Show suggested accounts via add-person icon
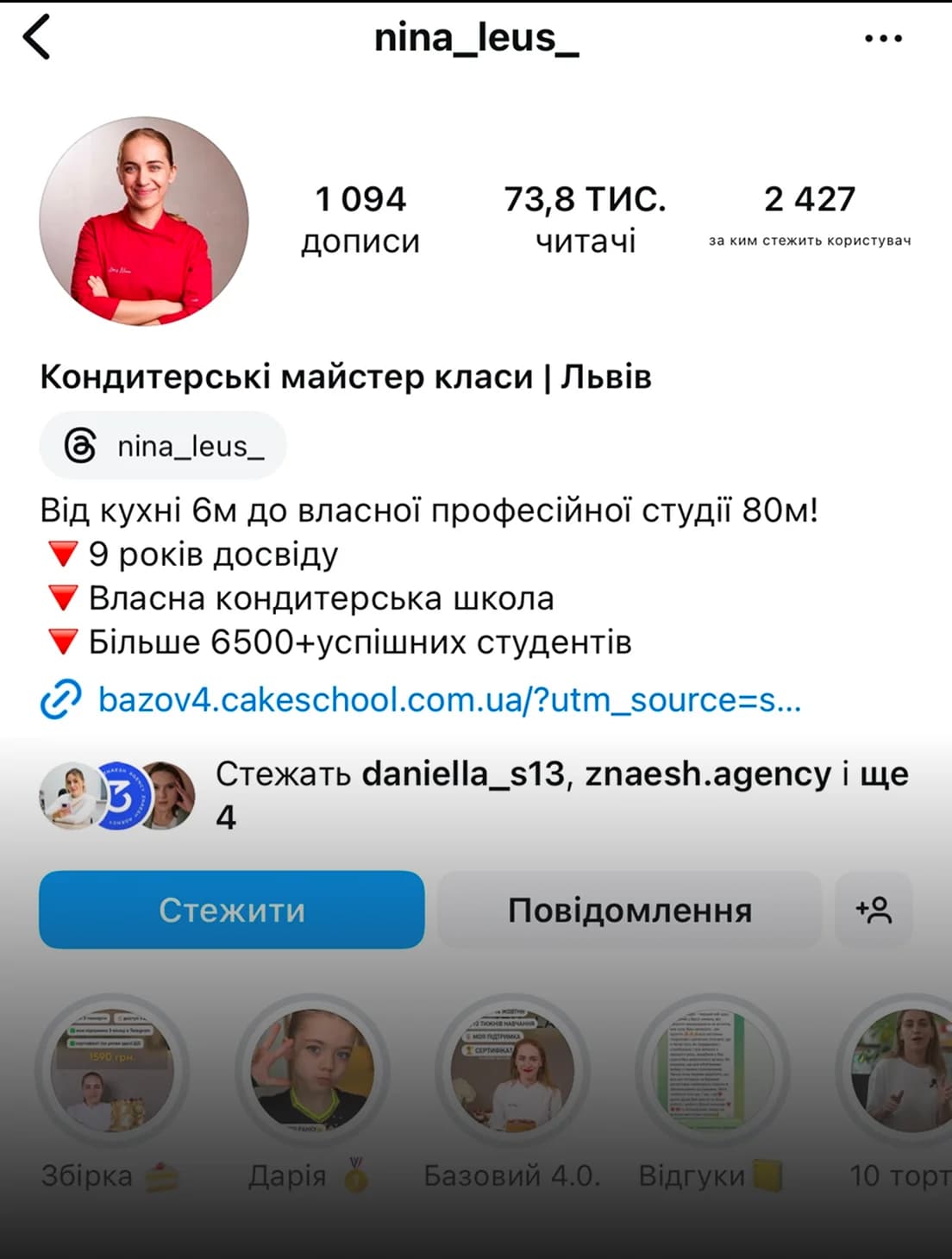Screen dimensions: 952x1259 coord(874,910)
